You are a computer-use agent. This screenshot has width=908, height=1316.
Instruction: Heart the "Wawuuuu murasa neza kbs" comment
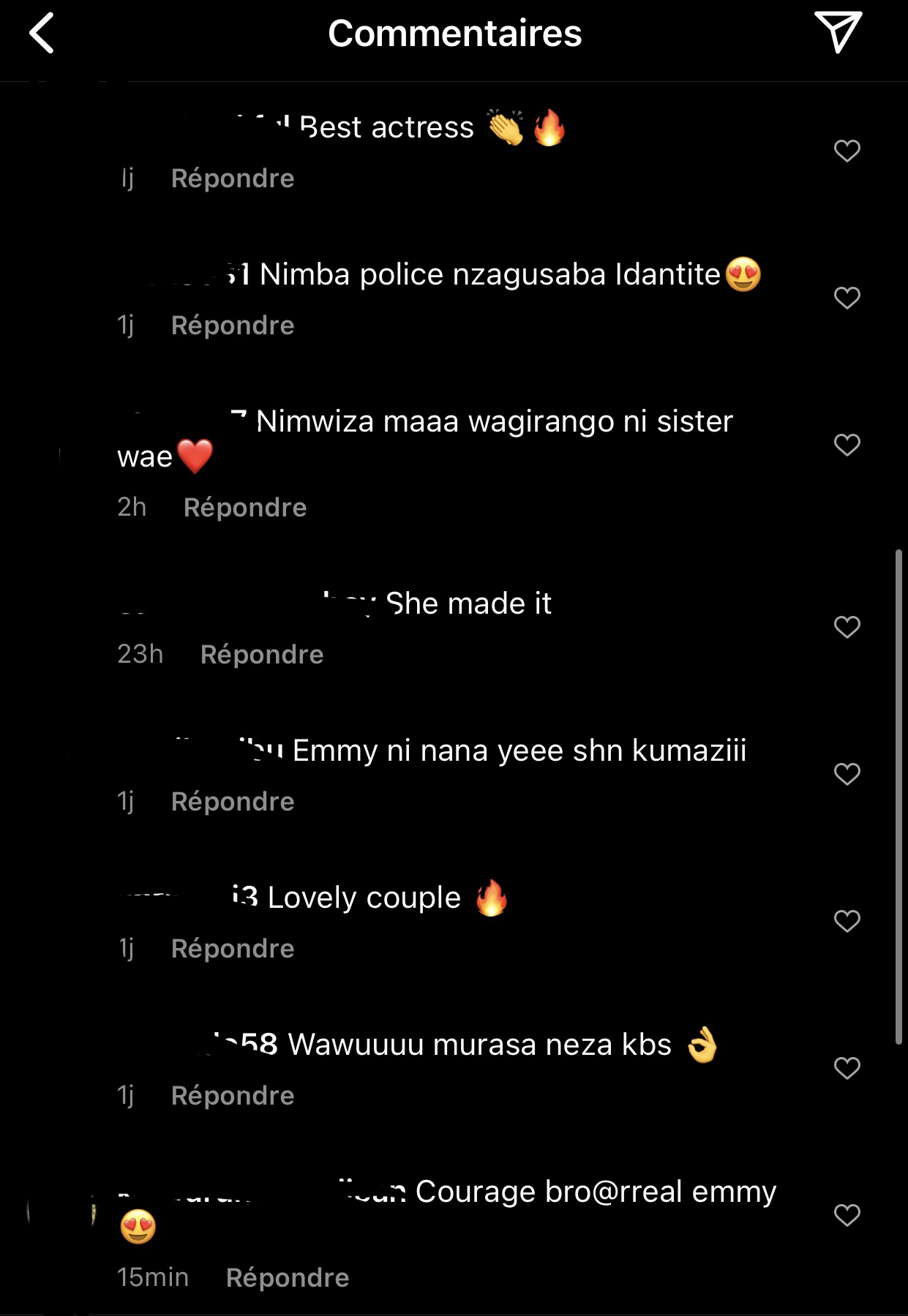(x=847, y=1069)
